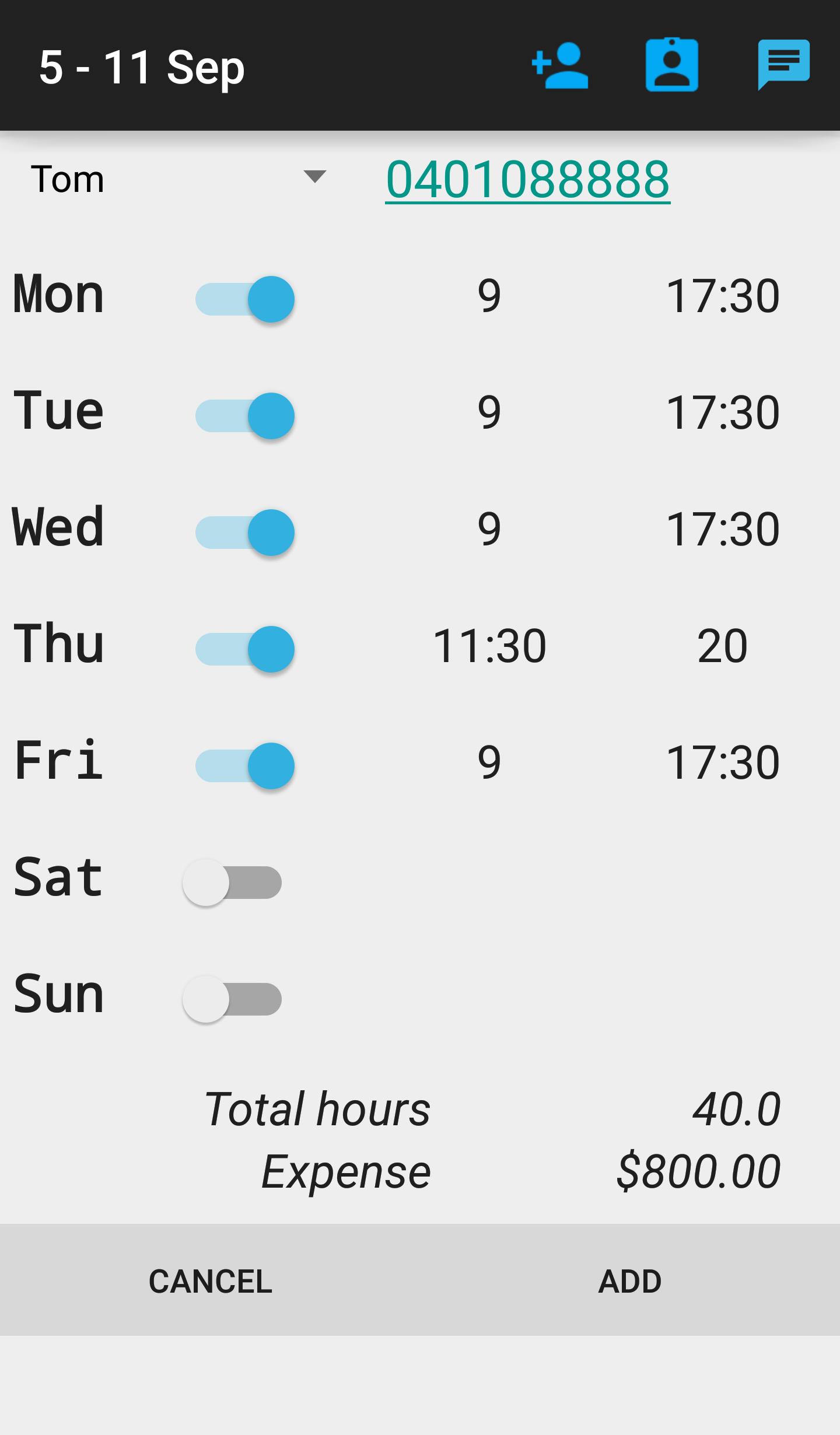This screenshot has height=1435, width=840.
Task: Edit Fri end time 17:30
Action: 722,762
